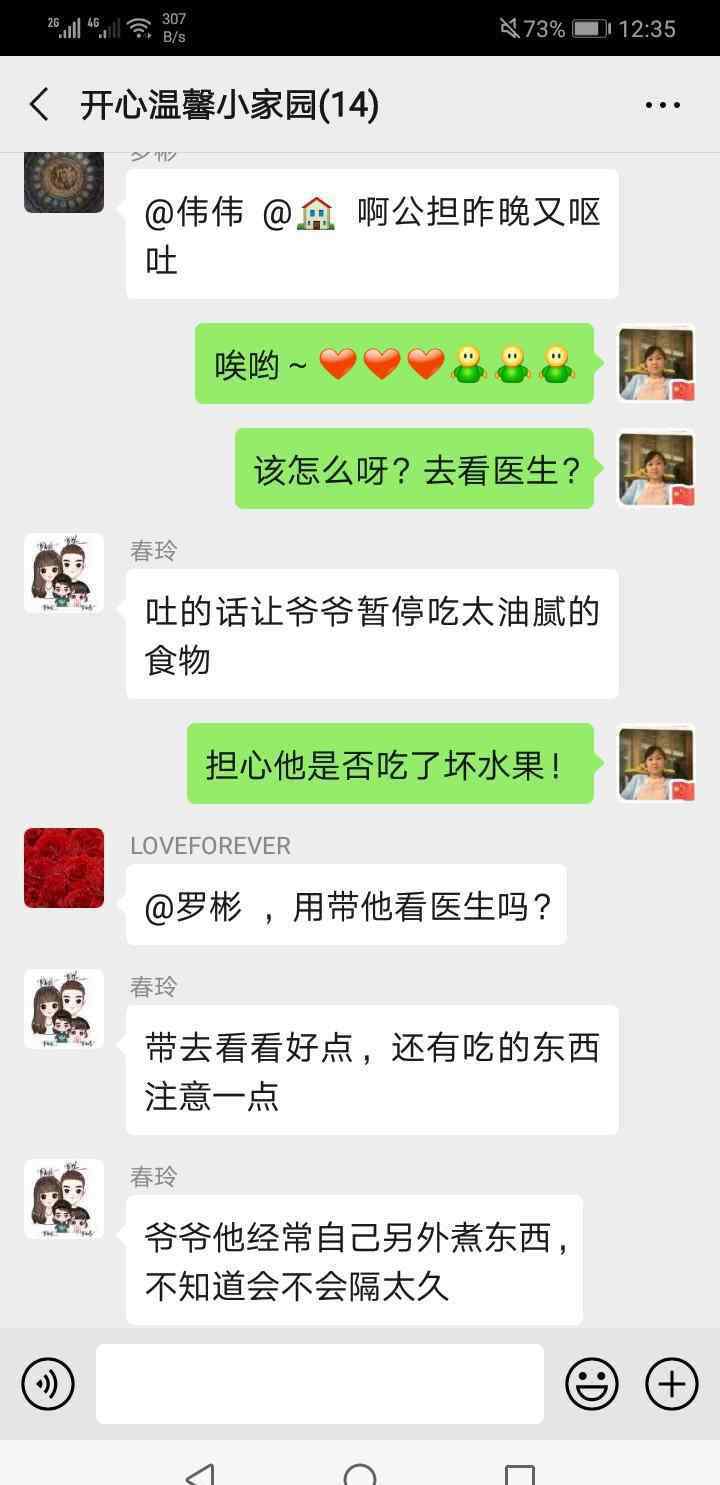720x1485 pixels.
Task: Open LOVEFOREVER's red roses avatar
Action: coord(64,868)
